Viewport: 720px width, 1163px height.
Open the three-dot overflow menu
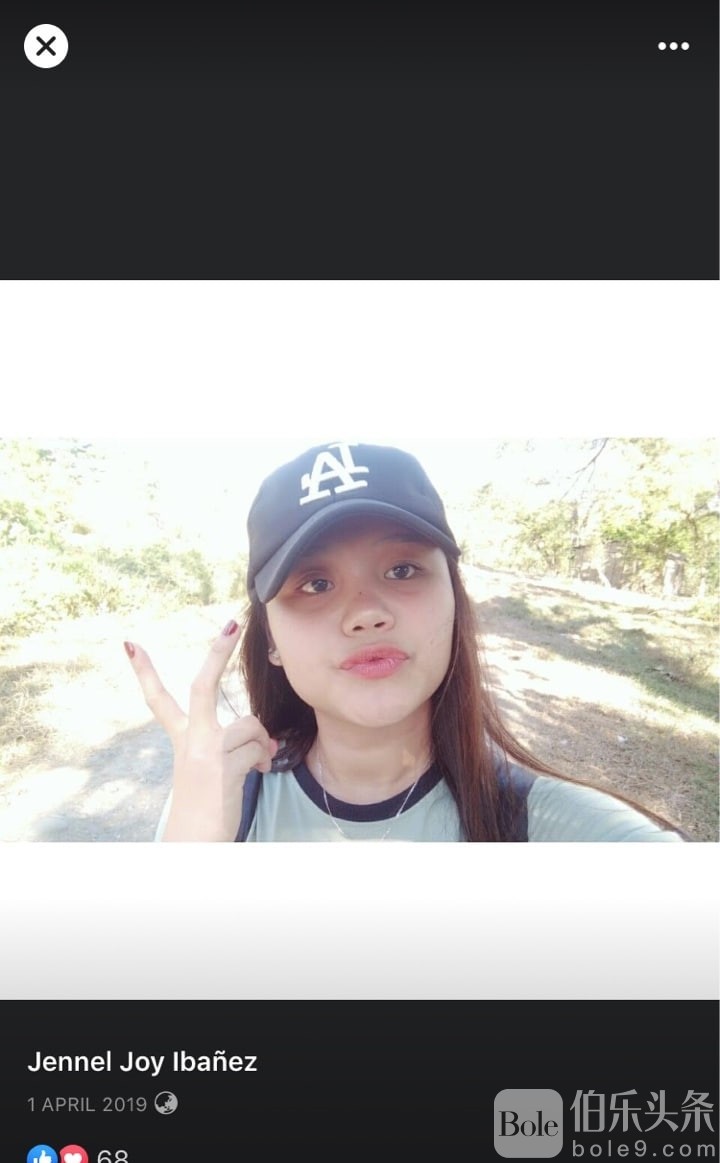point(673,46)
